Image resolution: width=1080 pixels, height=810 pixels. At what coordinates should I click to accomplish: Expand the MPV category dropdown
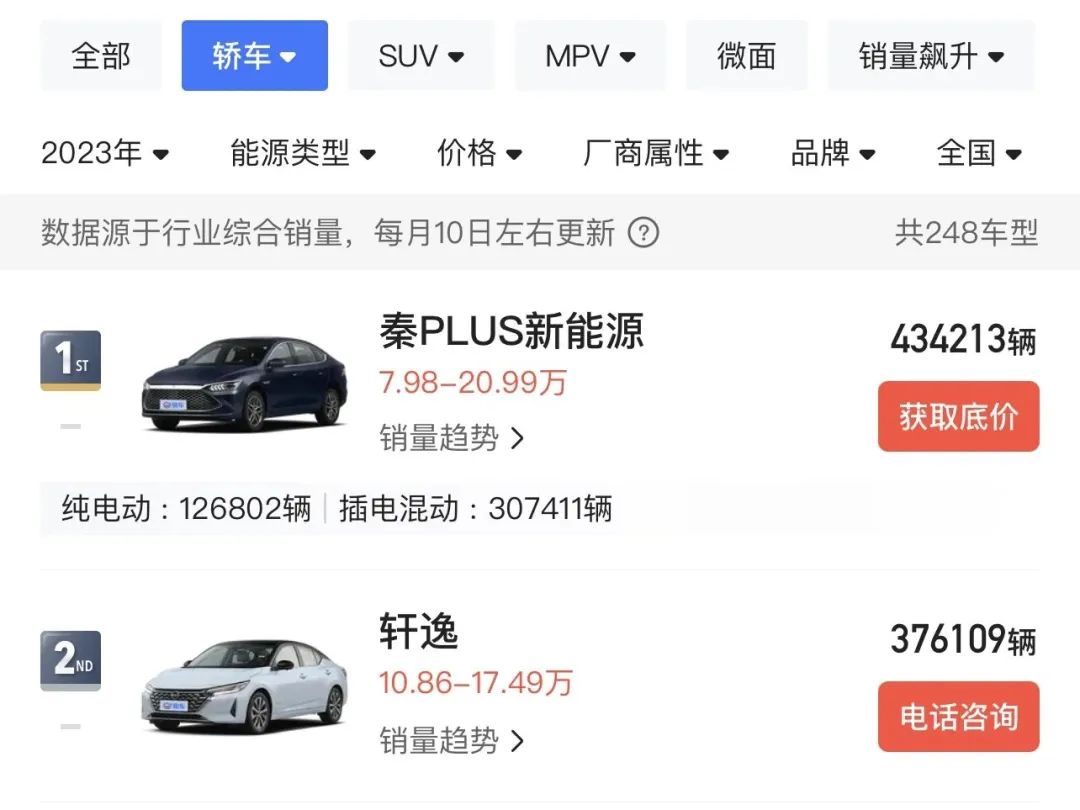click(590, 56)
